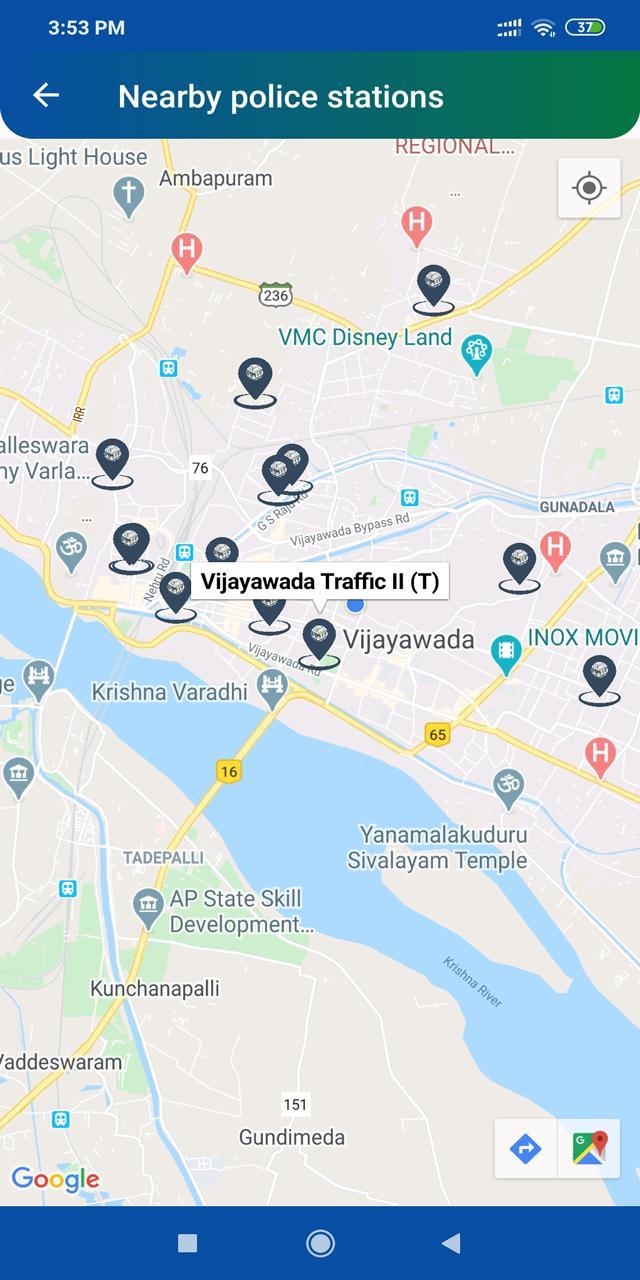The height and width of the screenshot is (1280, 640).
Task: Get directions to Vijayawada Traffic II
Action: pos(525,1149)
